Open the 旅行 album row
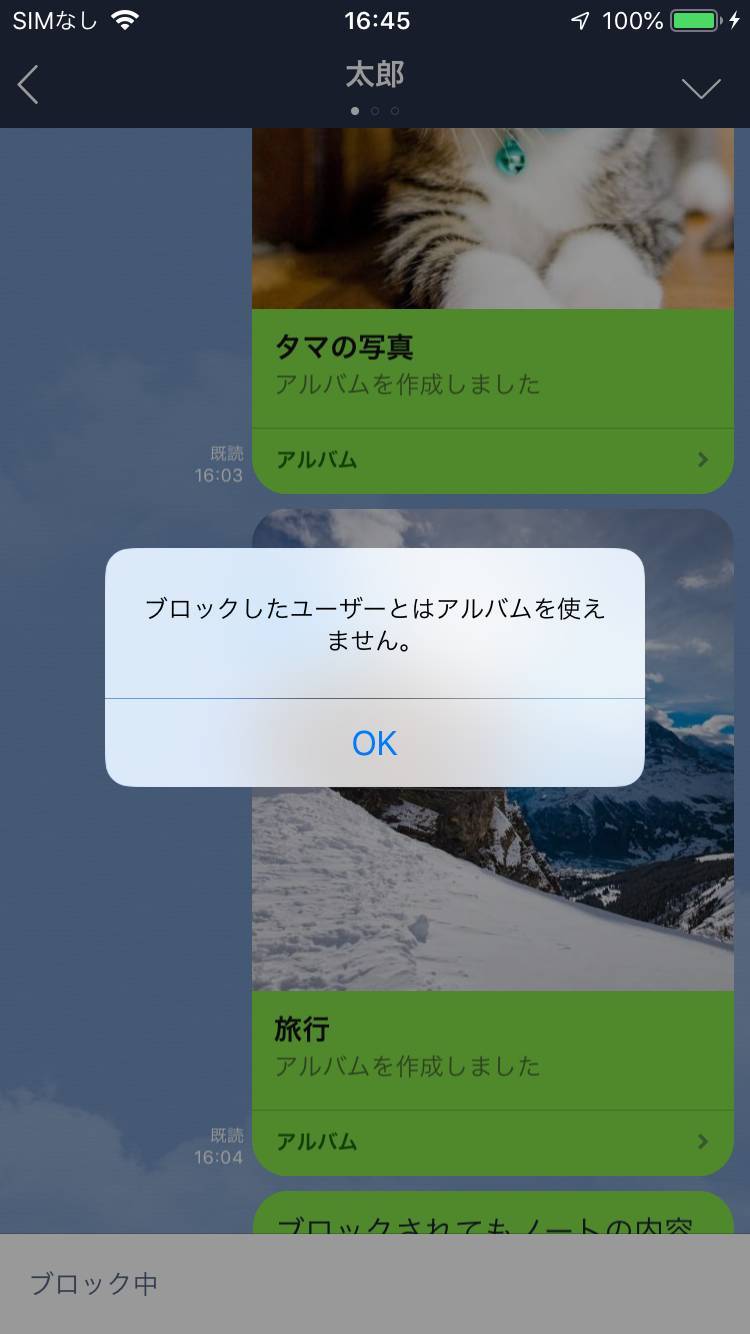Viewport: 750px width, 1334px height. click(492, 1142)
